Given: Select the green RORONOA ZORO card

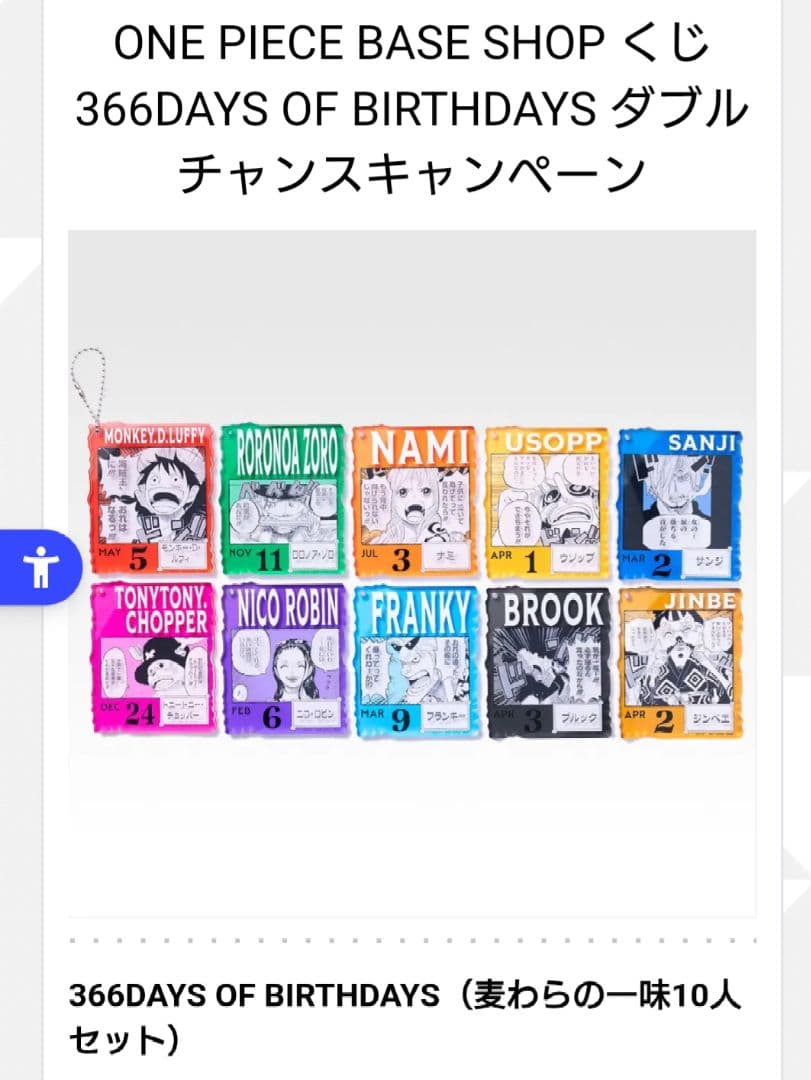Looking at the screenshot, I should 285,500.
